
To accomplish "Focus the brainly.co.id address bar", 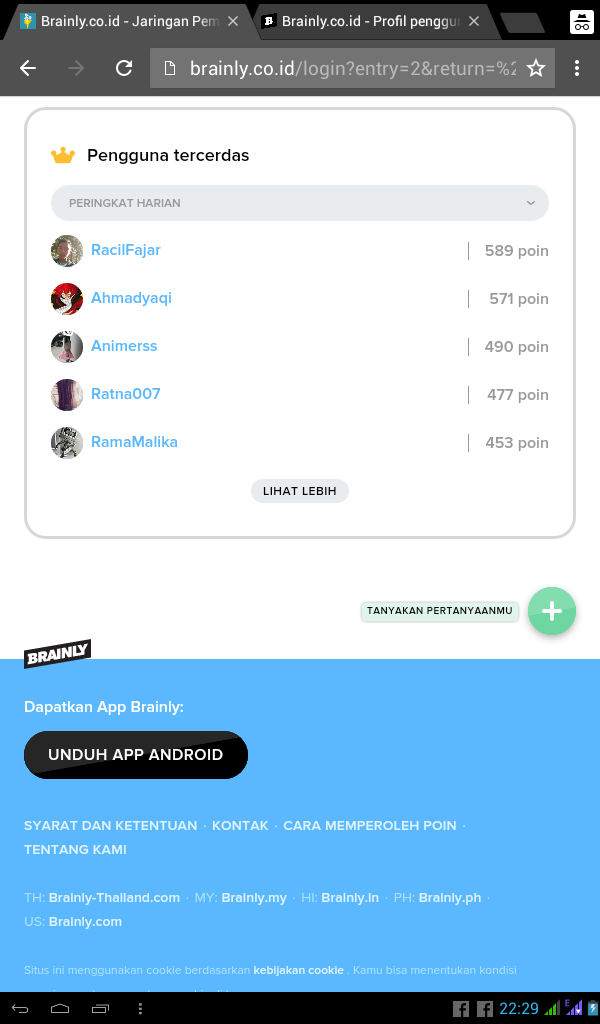I will [340, 68].
